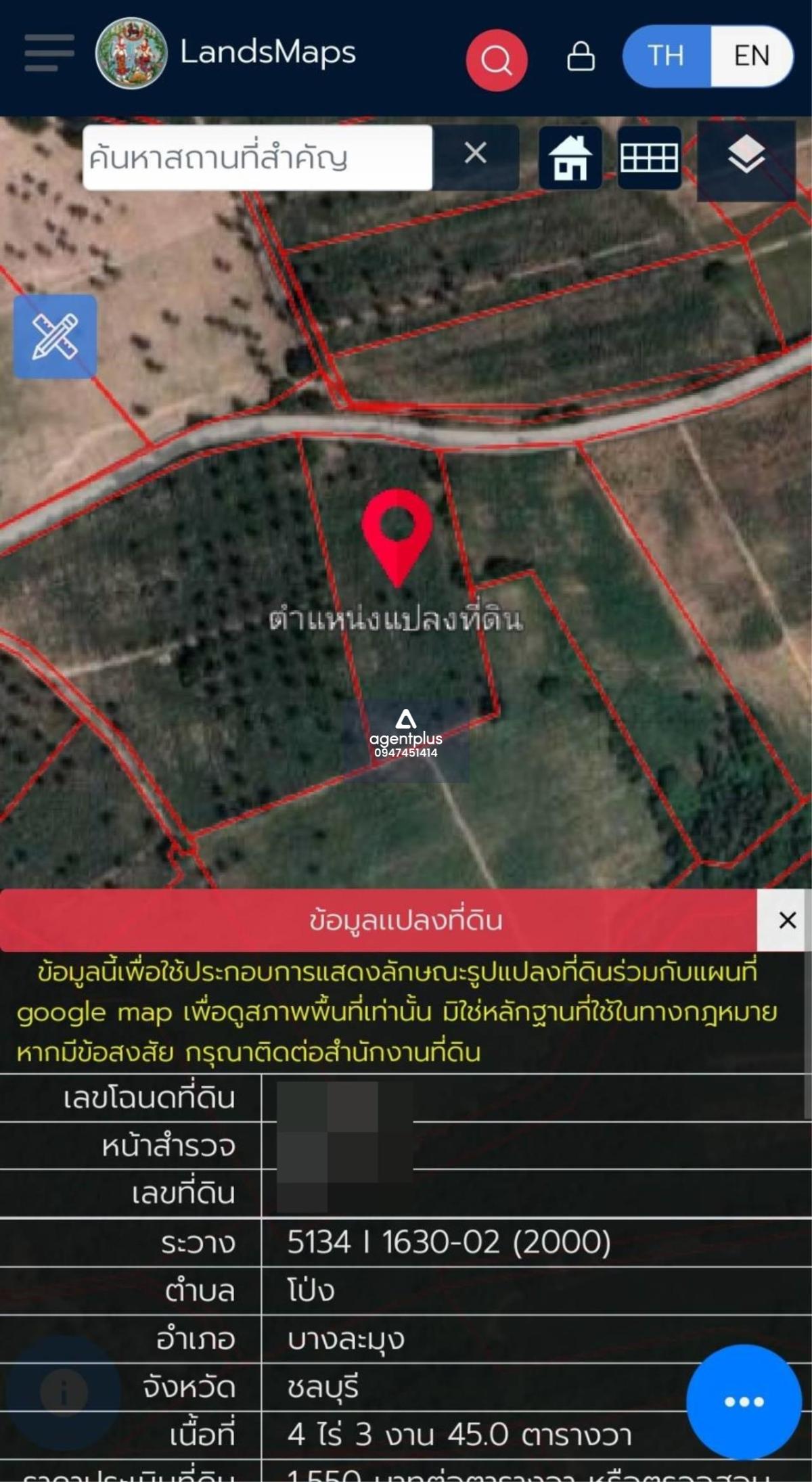The width and height of the screenshot is (812, 1482).
Task: Open the lock login icon
Action: [x=581, y=56]
